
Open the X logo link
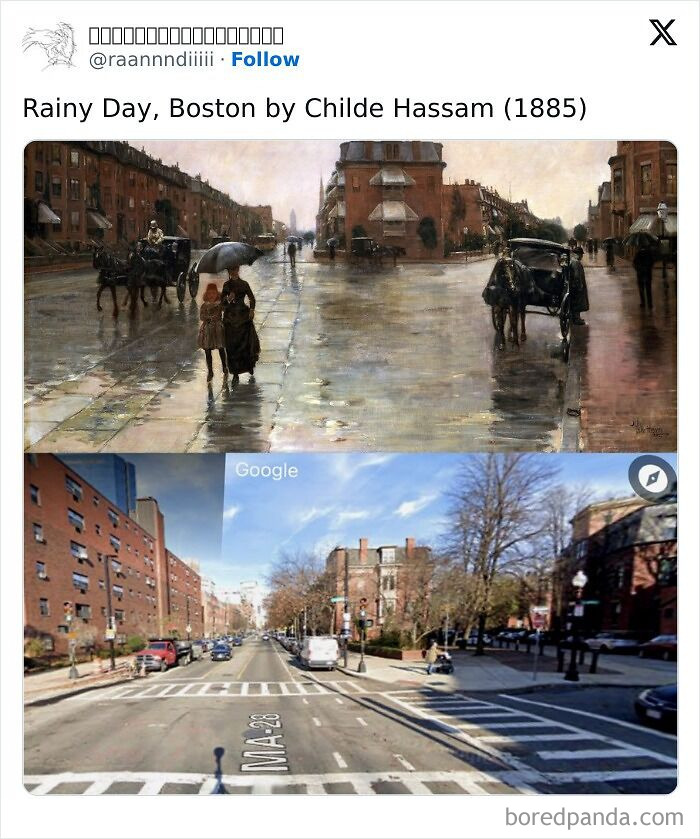point(662,33)
